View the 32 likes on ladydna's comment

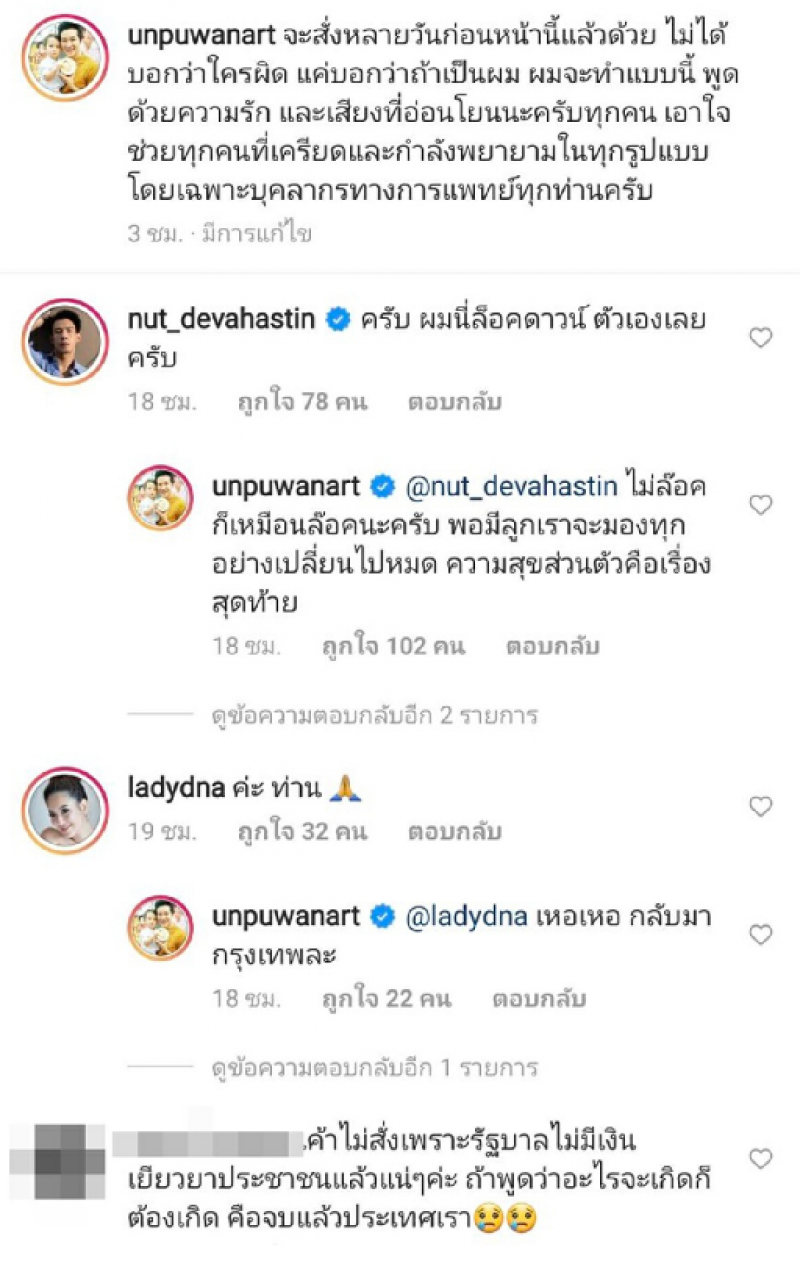(x=303, y=831)
